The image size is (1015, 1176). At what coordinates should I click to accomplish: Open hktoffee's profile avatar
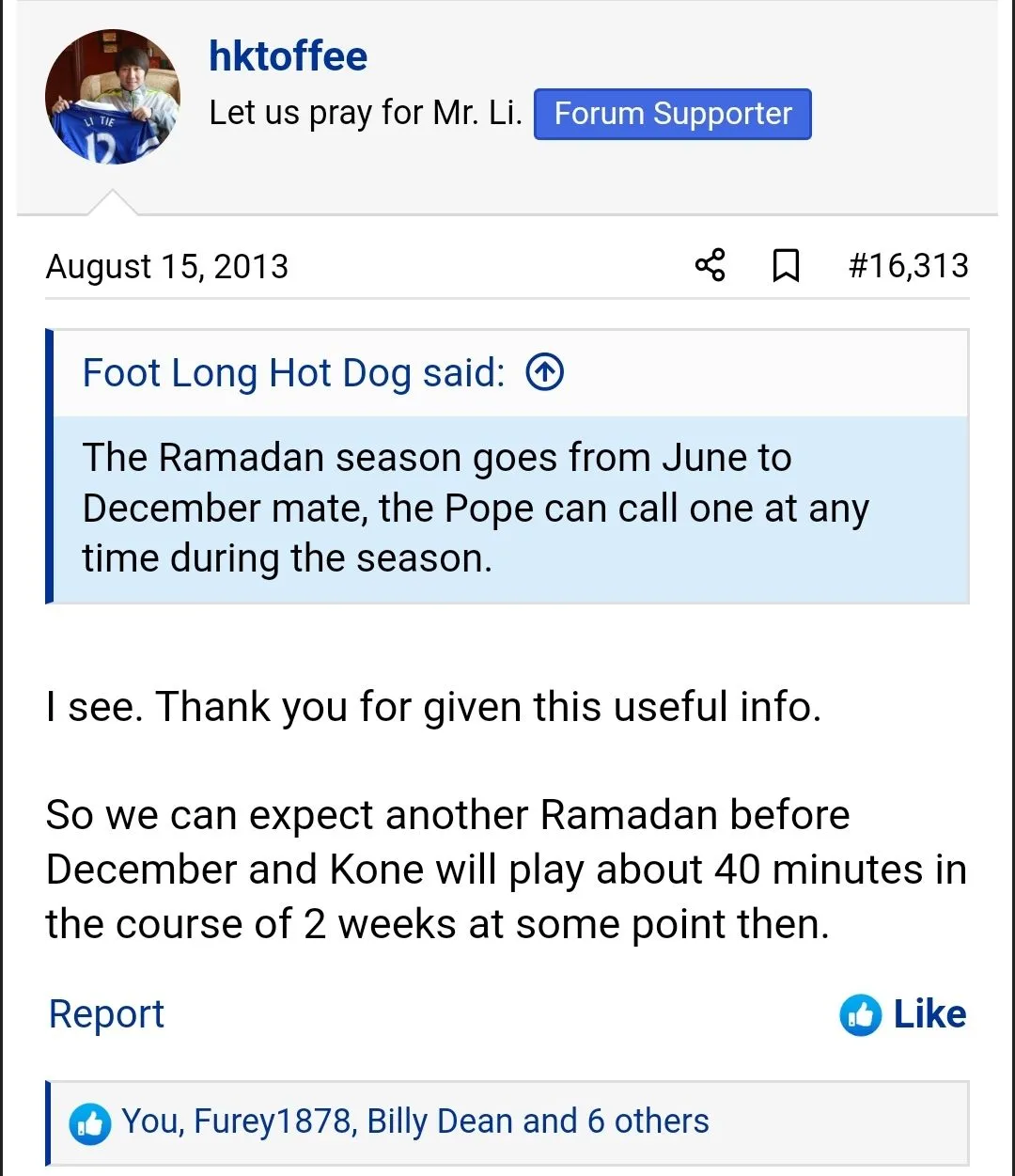(113, 97)
